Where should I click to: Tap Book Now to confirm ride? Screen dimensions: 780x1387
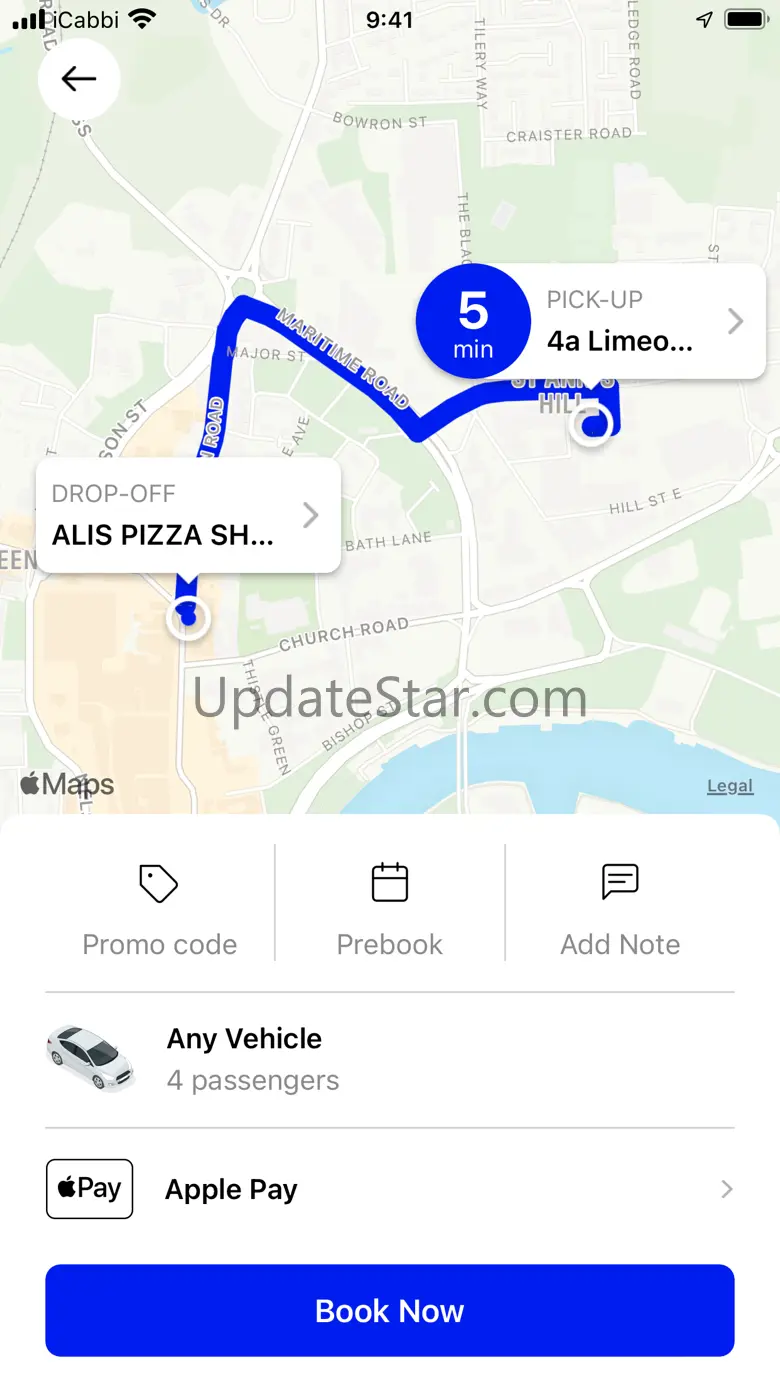(x=389, y=1310)
